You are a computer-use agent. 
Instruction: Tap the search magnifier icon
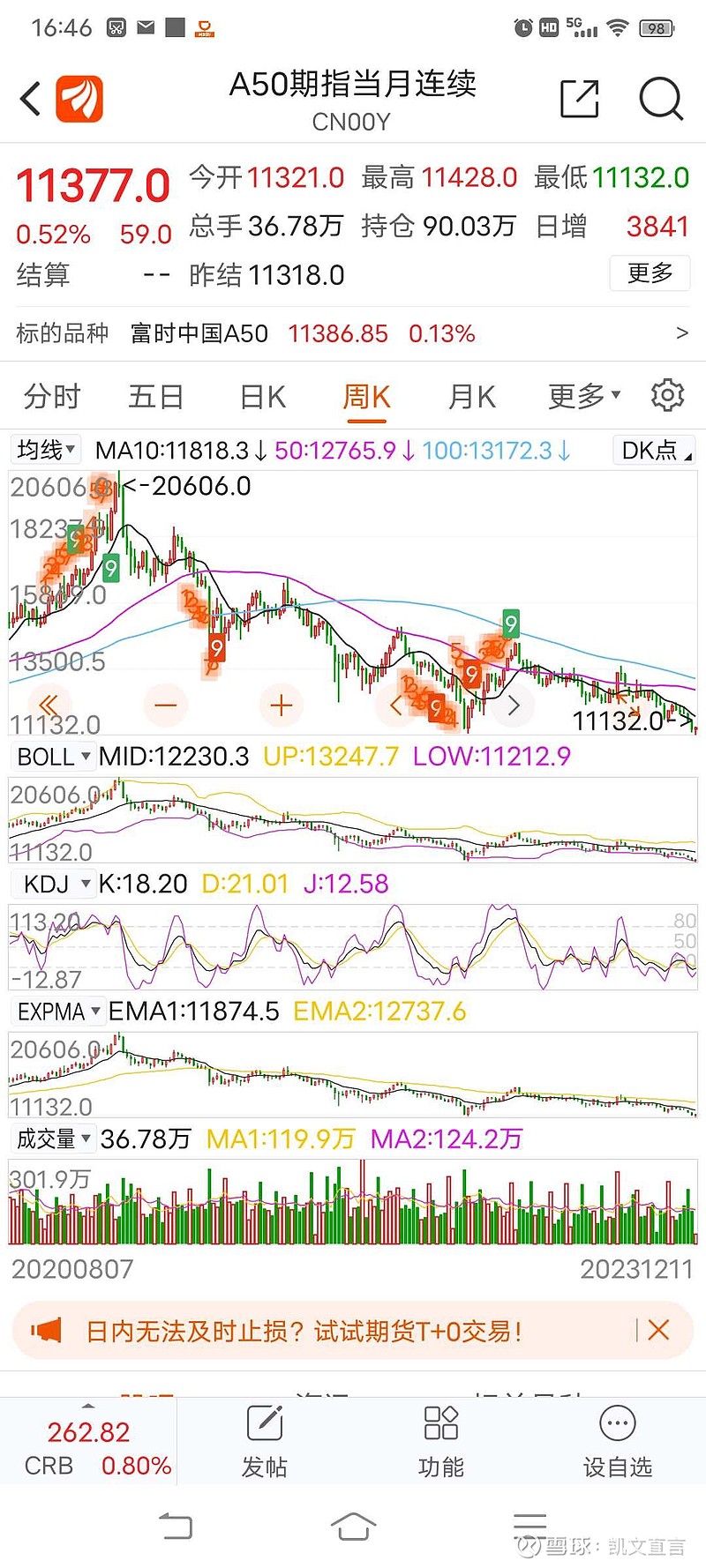pos(661,99)
